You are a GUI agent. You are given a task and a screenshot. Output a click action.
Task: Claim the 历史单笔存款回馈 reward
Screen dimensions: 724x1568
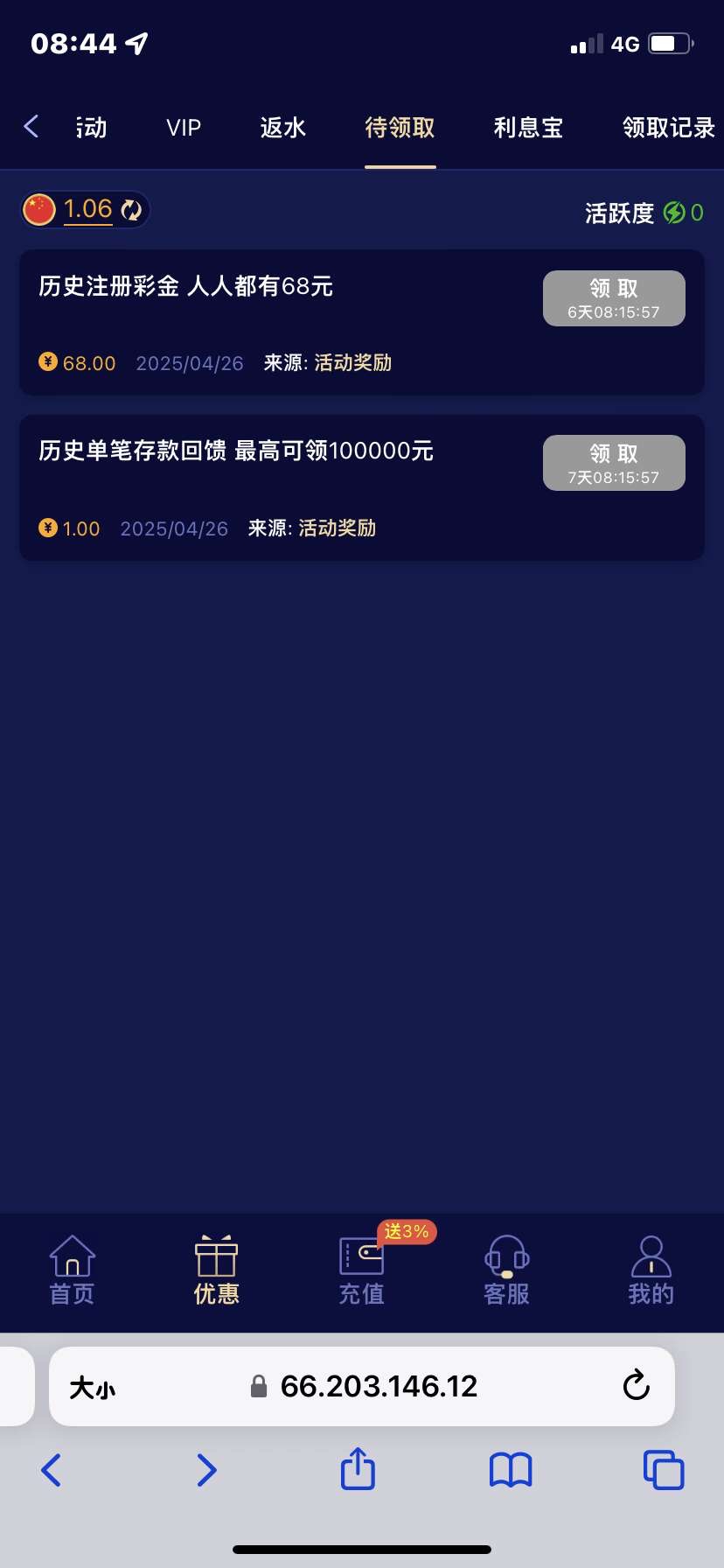[614, 463]
